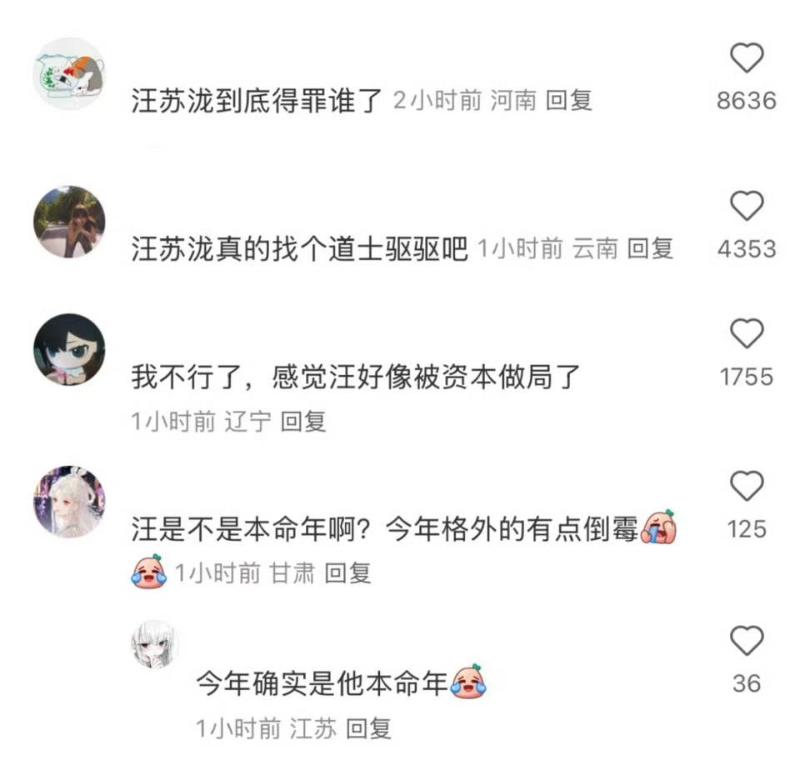The image size is (800, 775).
Task: Reply to the 河南 comment '汪苏泷到底得罪谁了'
Action: click(569, 101)
